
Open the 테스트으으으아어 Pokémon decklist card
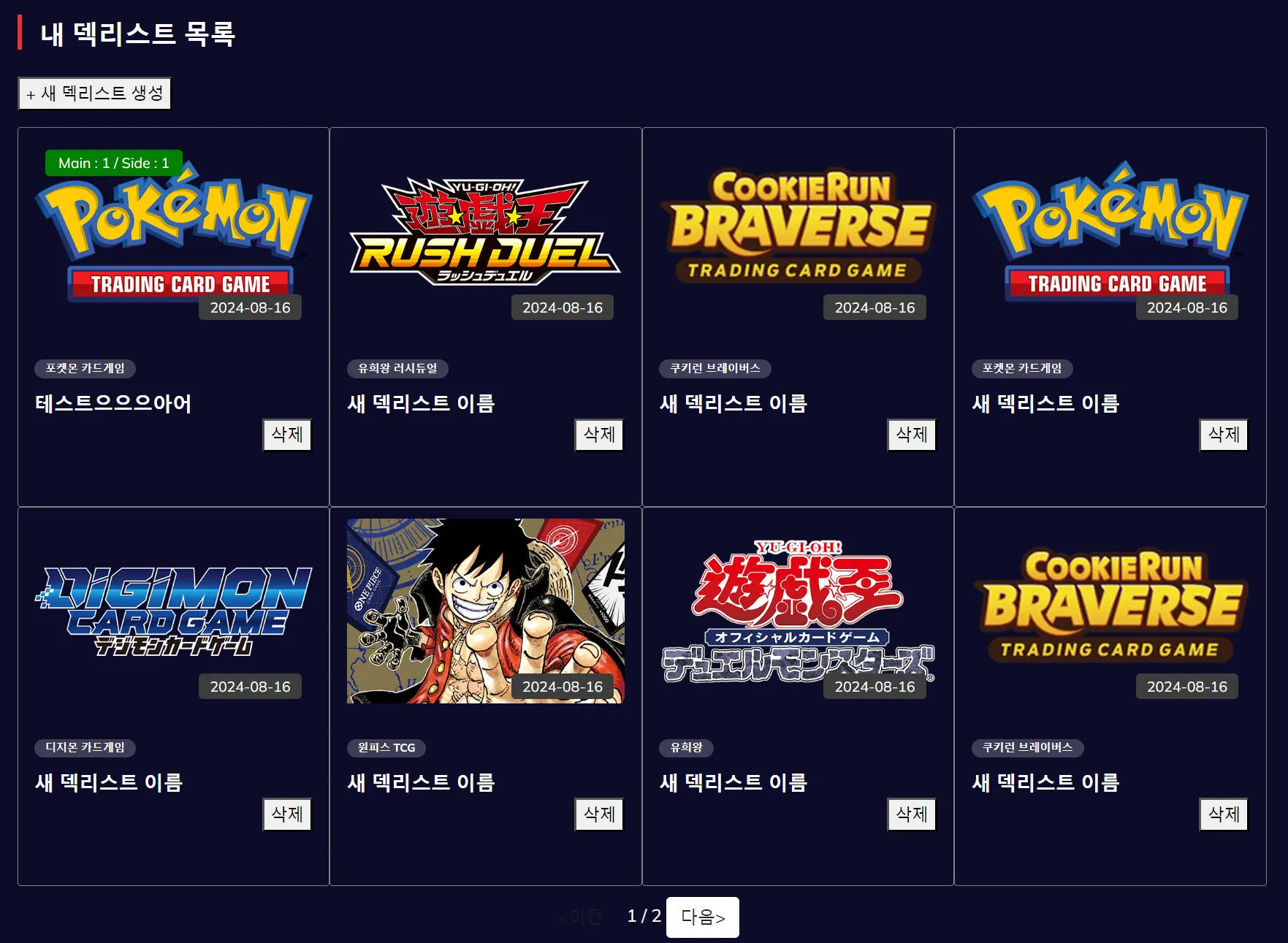[x=173, y=234]
